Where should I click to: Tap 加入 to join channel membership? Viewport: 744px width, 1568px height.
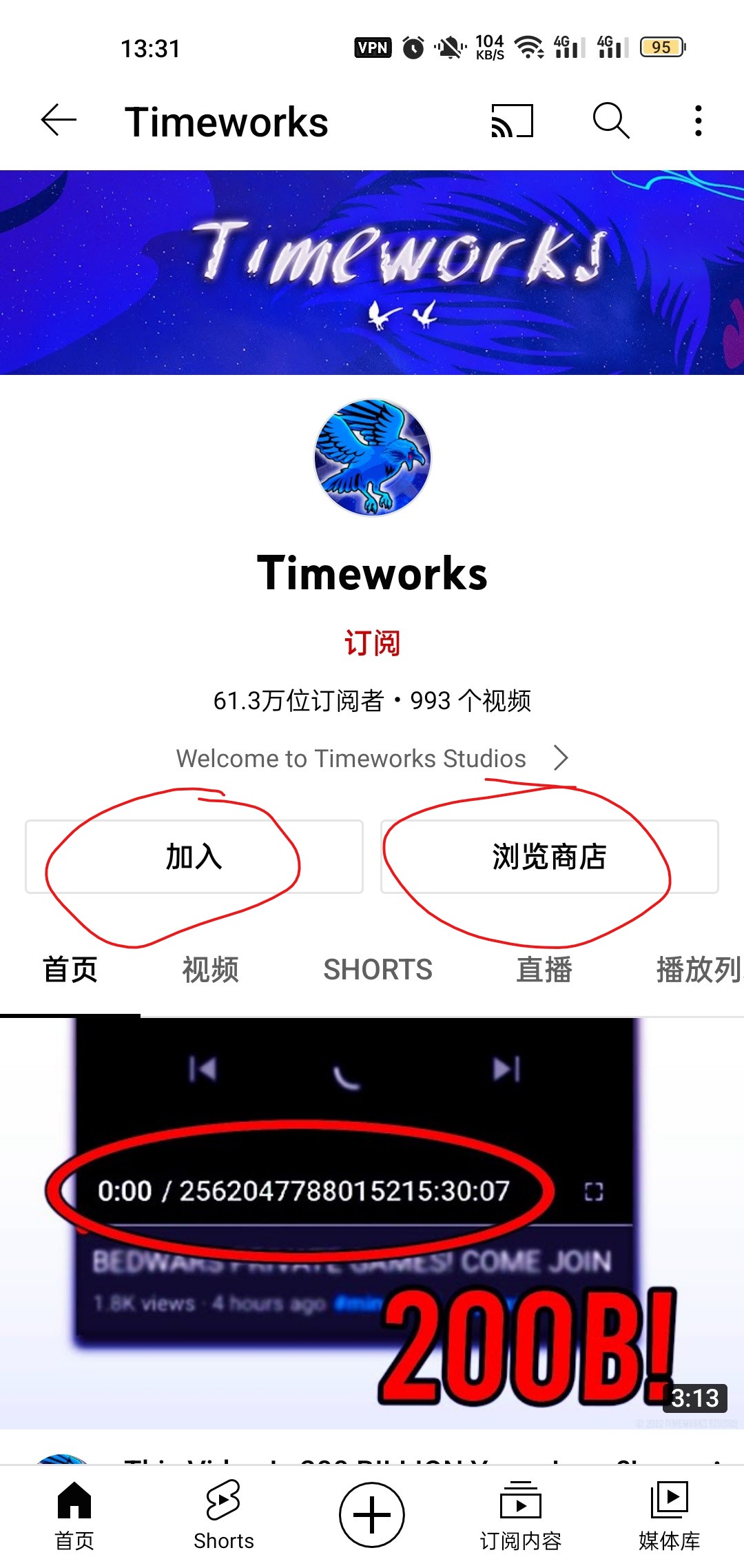(x=194, y=857)
